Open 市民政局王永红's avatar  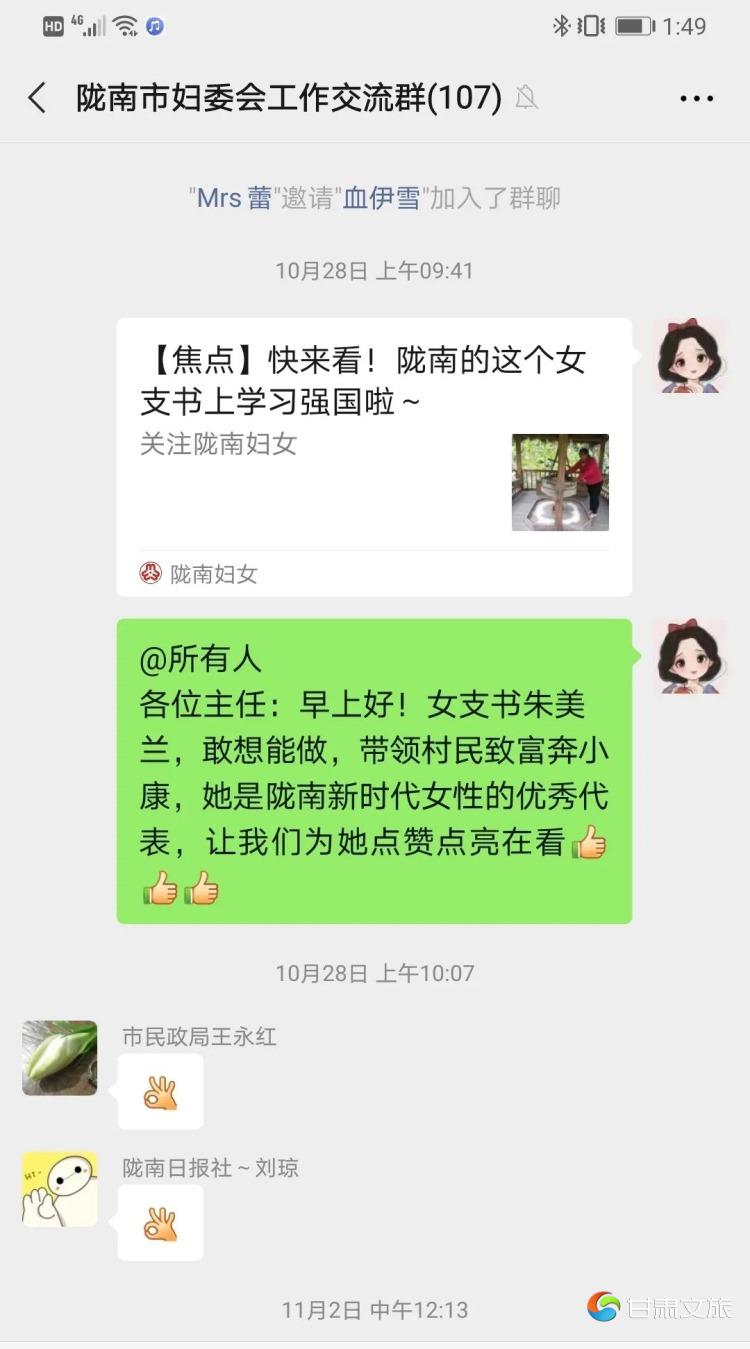60,1058
